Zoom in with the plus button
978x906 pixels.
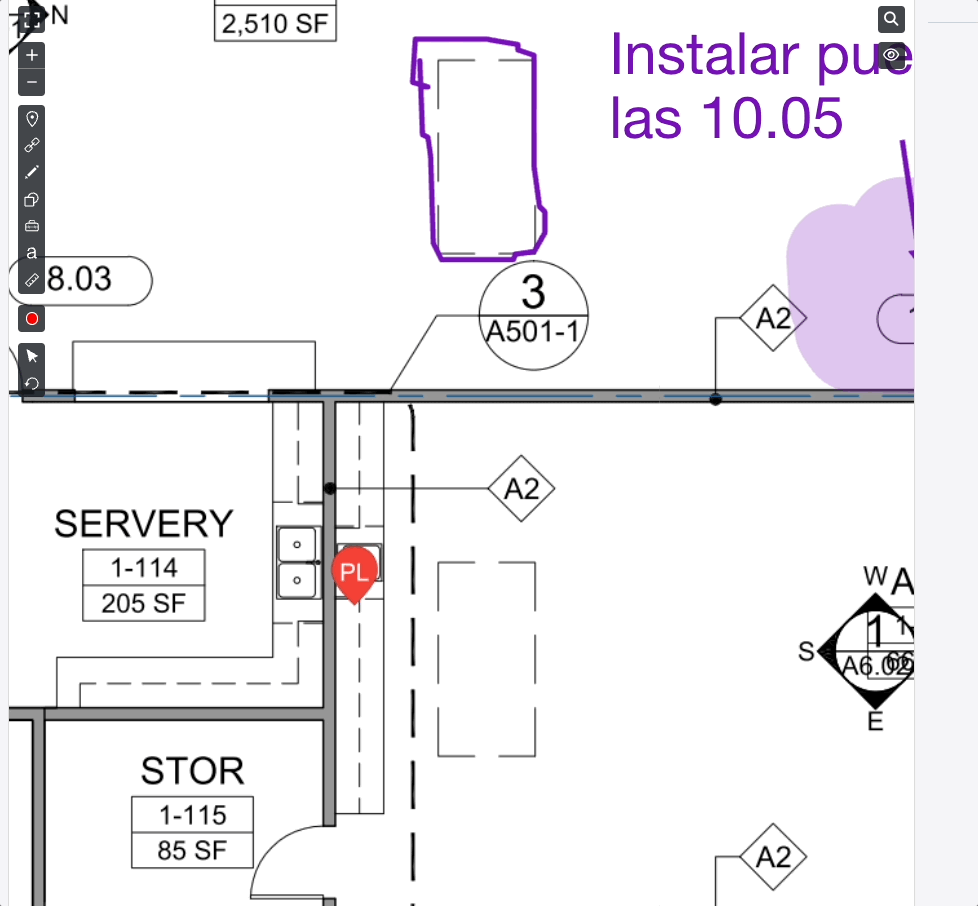[32, 55]
